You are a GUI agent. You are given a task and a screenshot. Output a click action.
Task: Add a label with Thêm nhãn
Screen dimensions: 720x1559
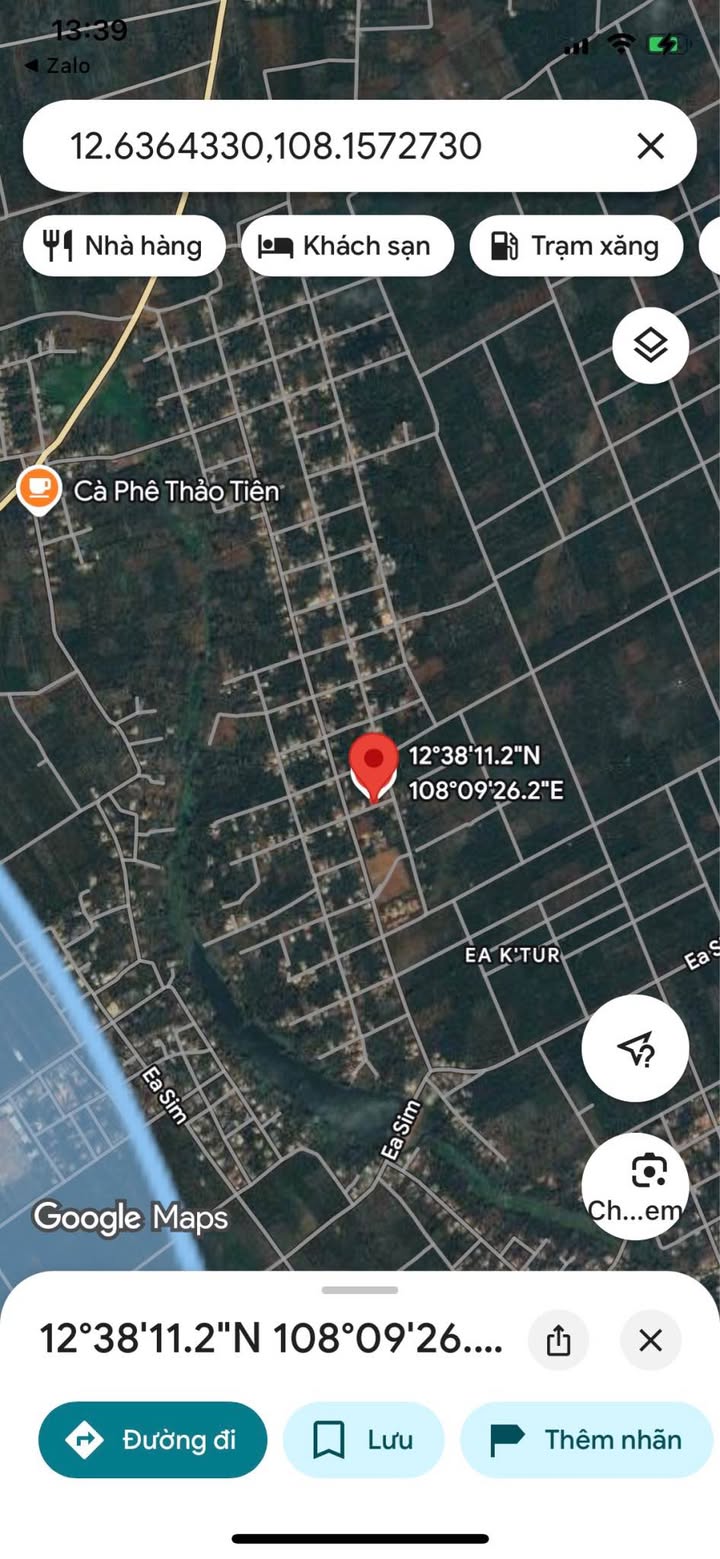587,1440
